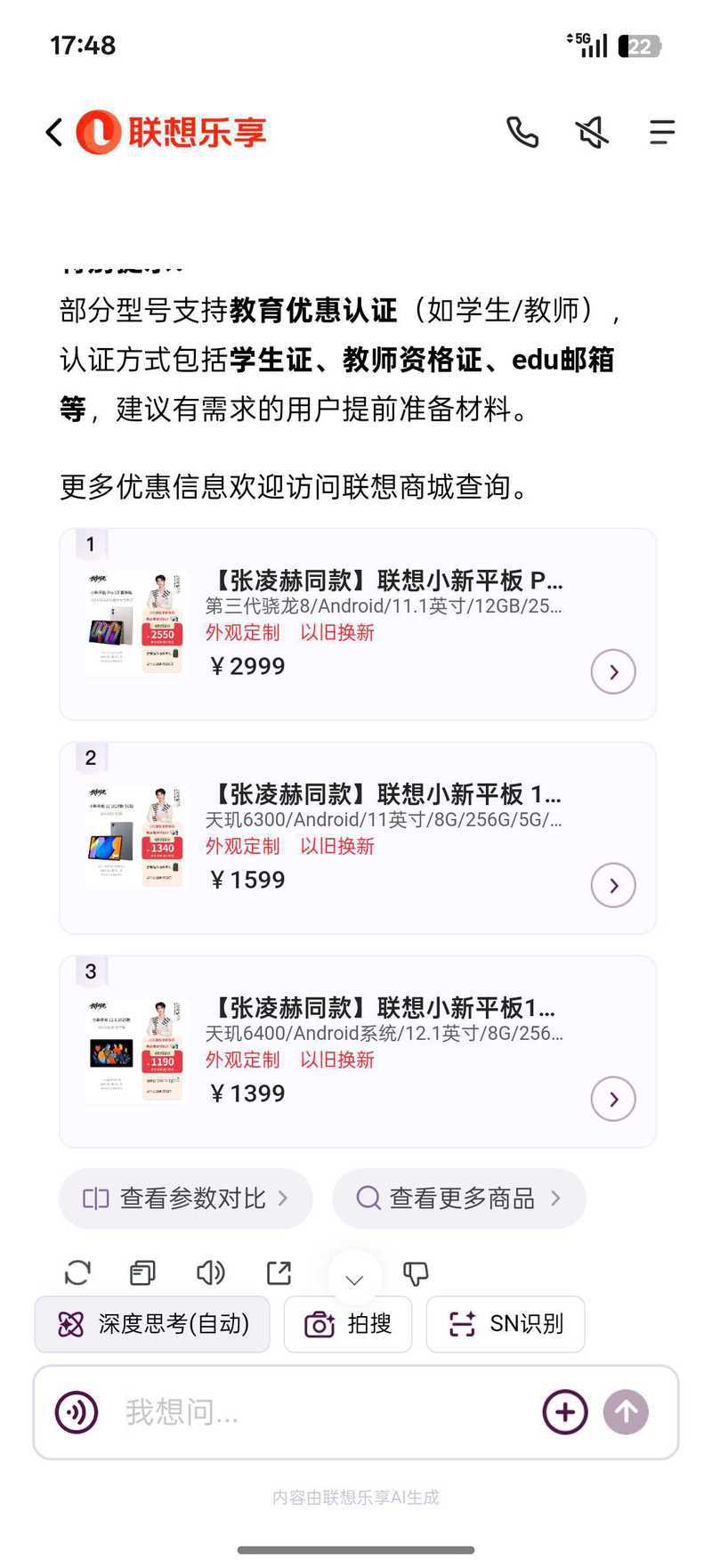The width and height of the screenshot is (712, 1568).
Task: Dislike the answer with thumbs down
Action: (416, 1273)
